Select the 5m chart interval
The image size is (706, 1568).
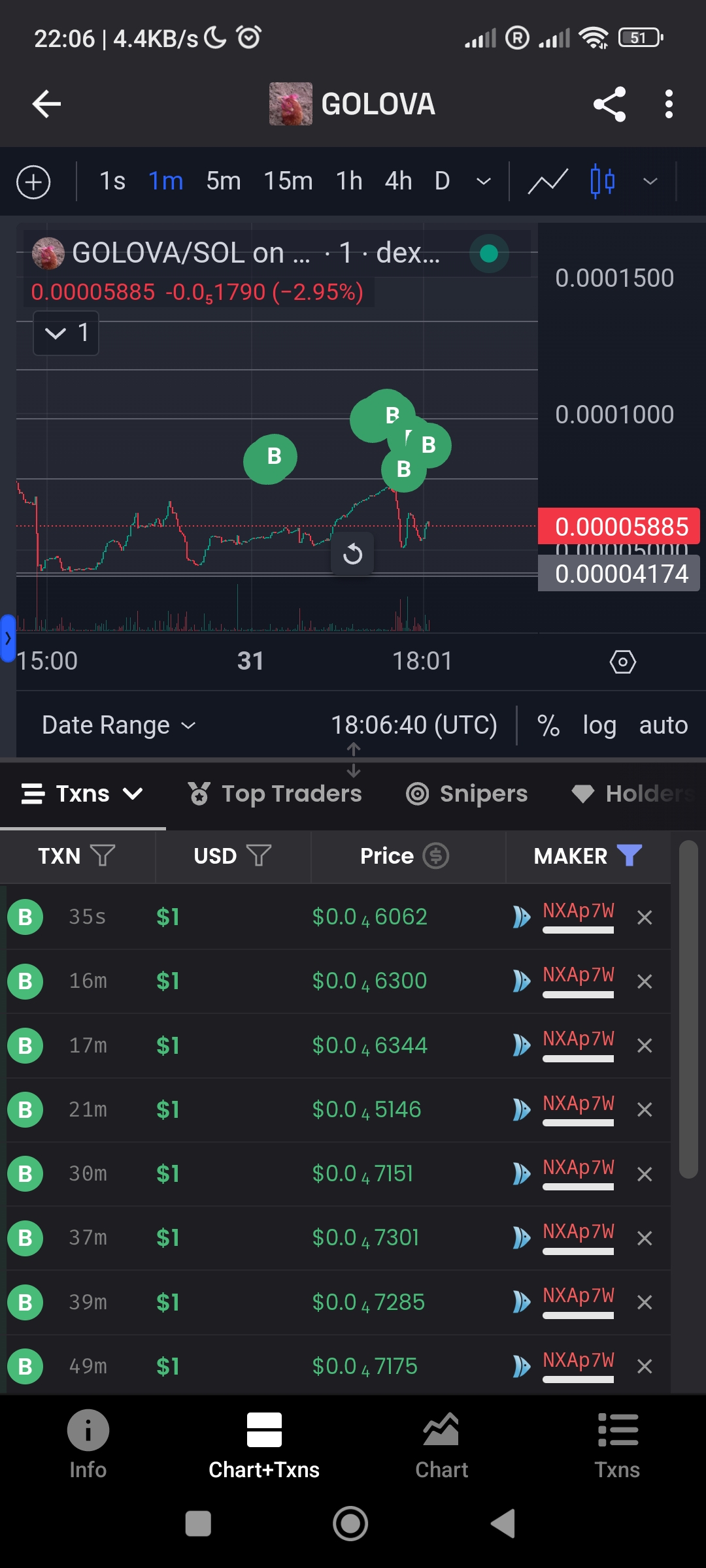click(223, 181)
